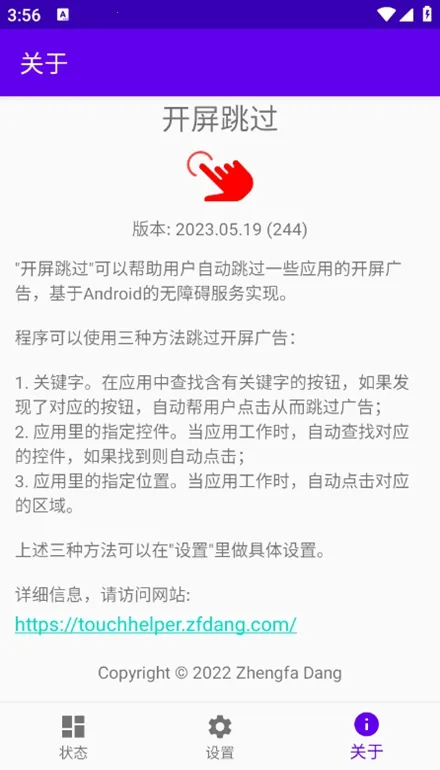This screenshot has height=770, width=440.
Task: Select the 关于 tab
Action: [366, 737]
